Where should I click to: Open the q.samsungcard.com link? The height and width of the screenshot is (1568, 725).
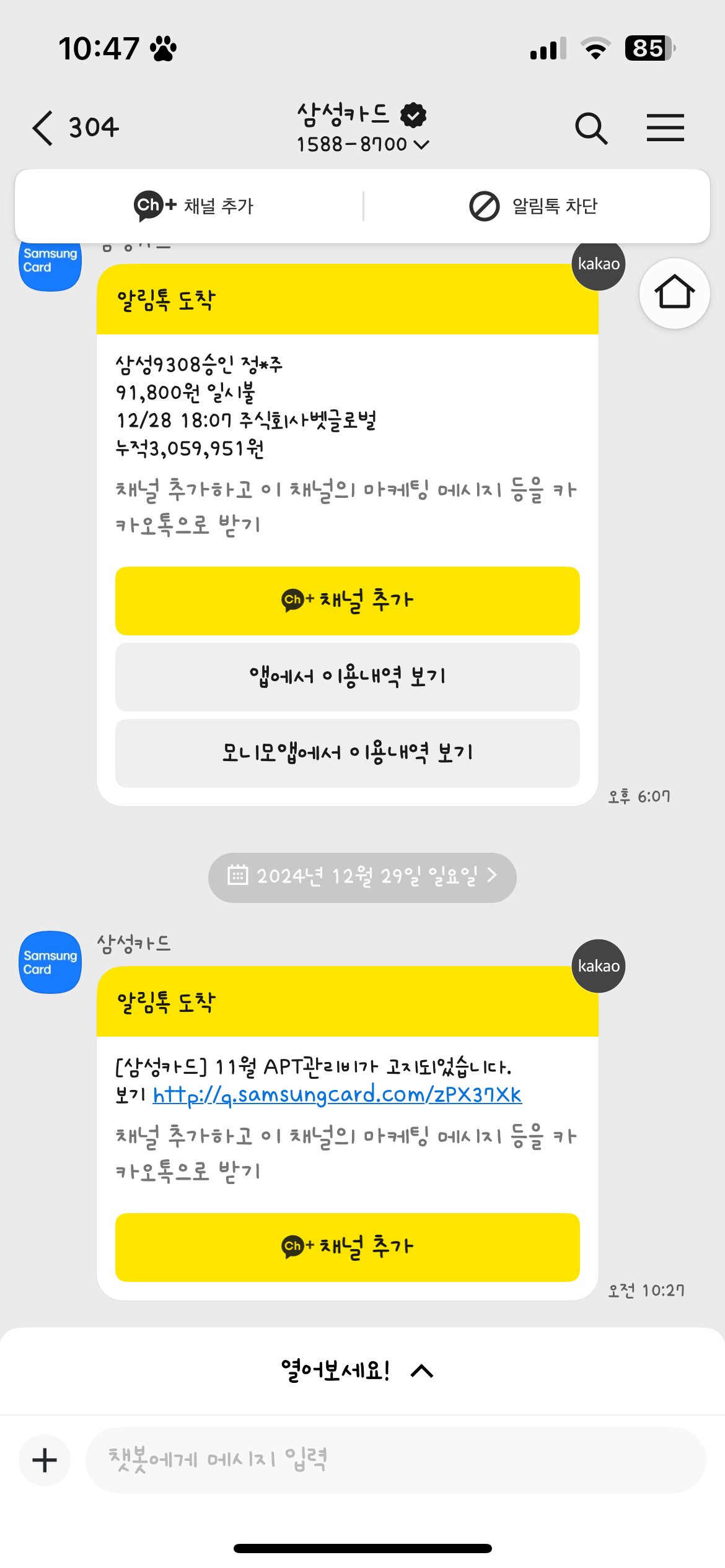click(x=337, y=1095)
